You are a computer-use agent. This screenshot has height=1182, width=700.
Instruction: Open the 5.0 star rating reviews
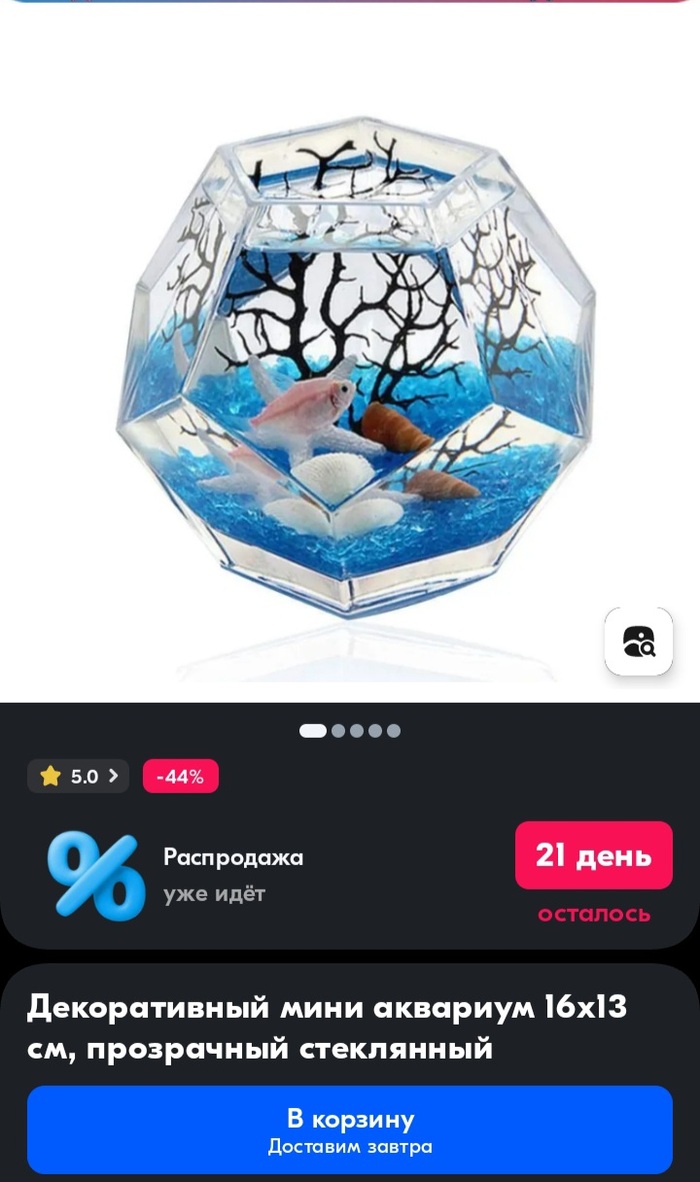pyautogui.click(x=78, y=776)
